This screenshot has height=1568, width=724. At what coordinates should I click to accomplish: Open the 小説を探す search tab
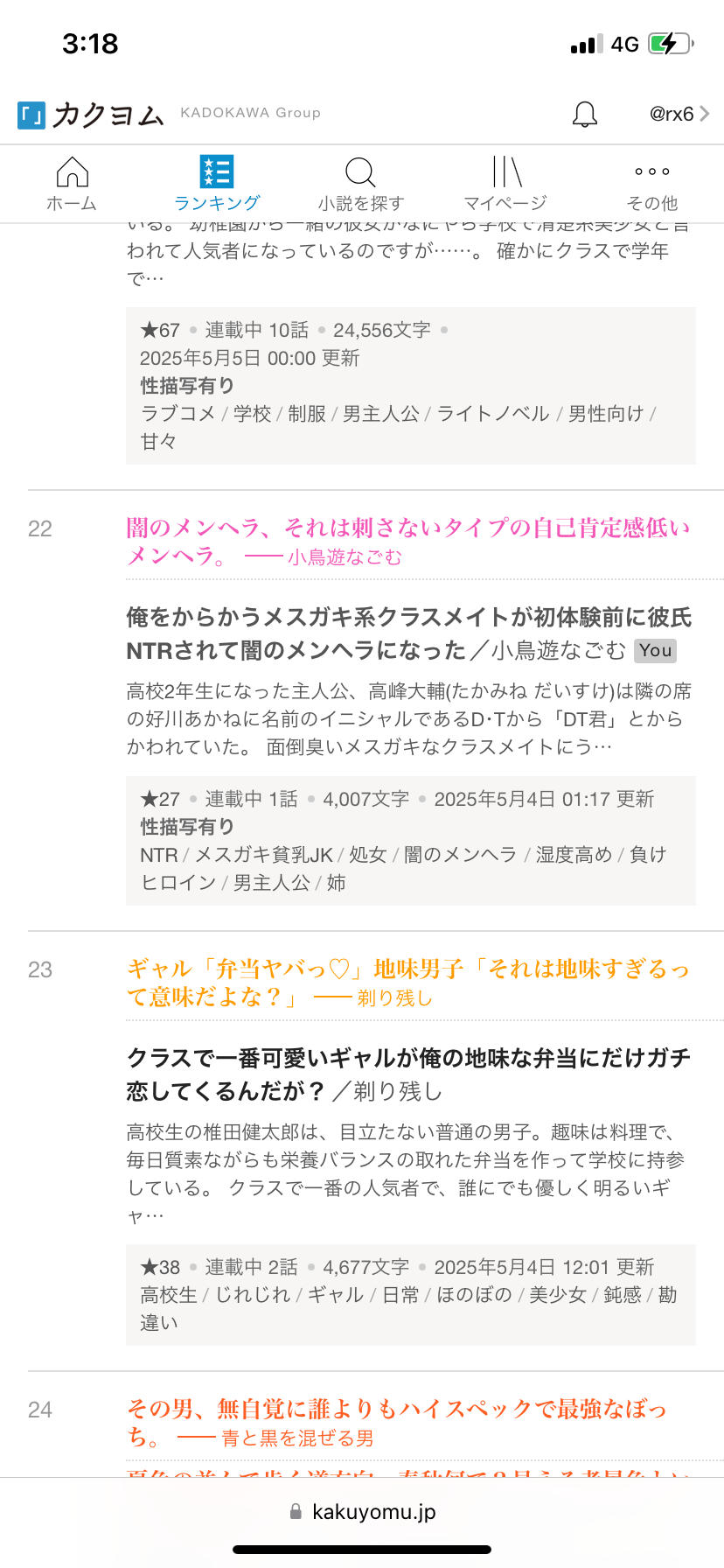[x=360, y=184]
